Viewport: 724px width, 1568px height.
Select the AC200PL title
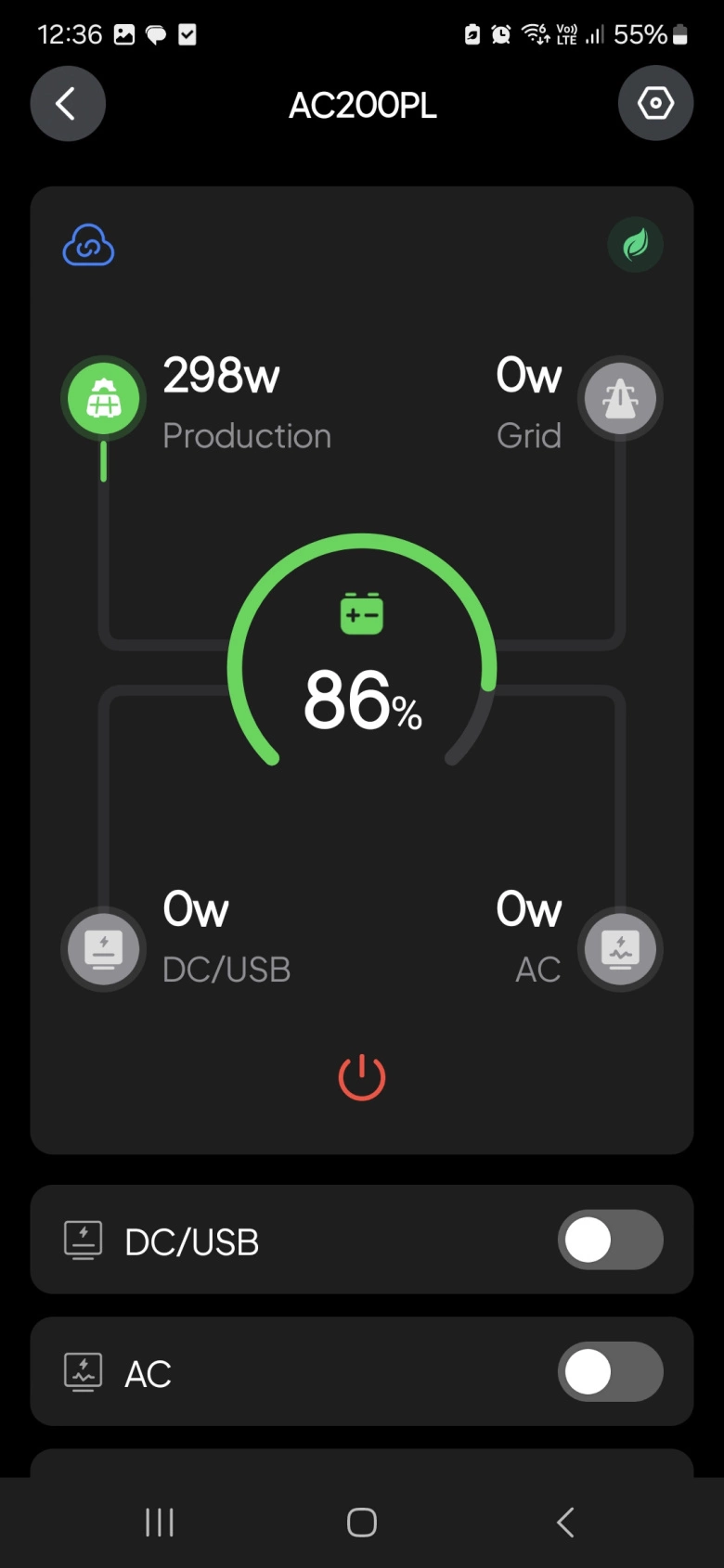tap(362, 105)
